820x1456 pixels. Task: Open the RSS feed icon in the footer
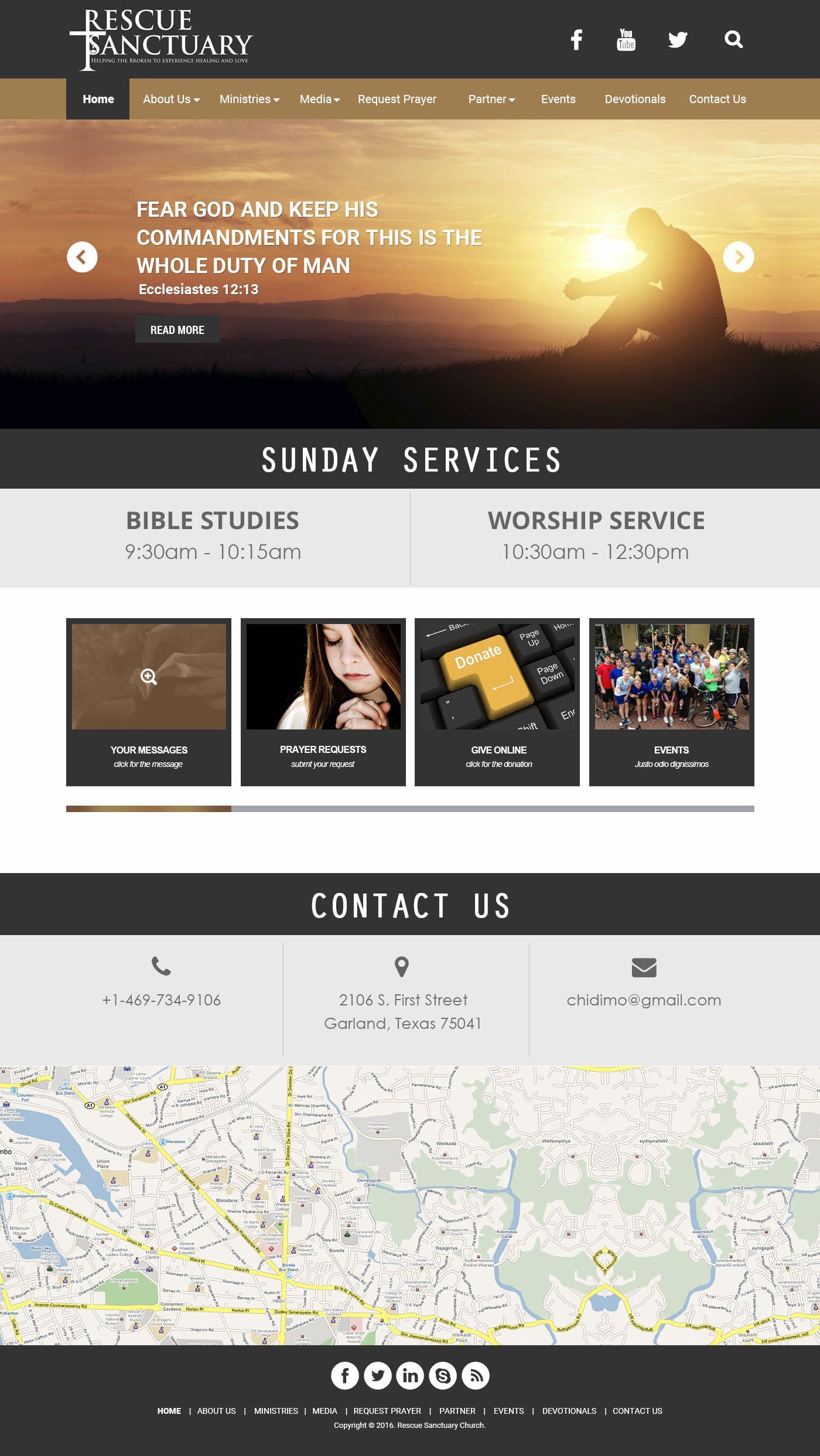[x=475, y=1375]
